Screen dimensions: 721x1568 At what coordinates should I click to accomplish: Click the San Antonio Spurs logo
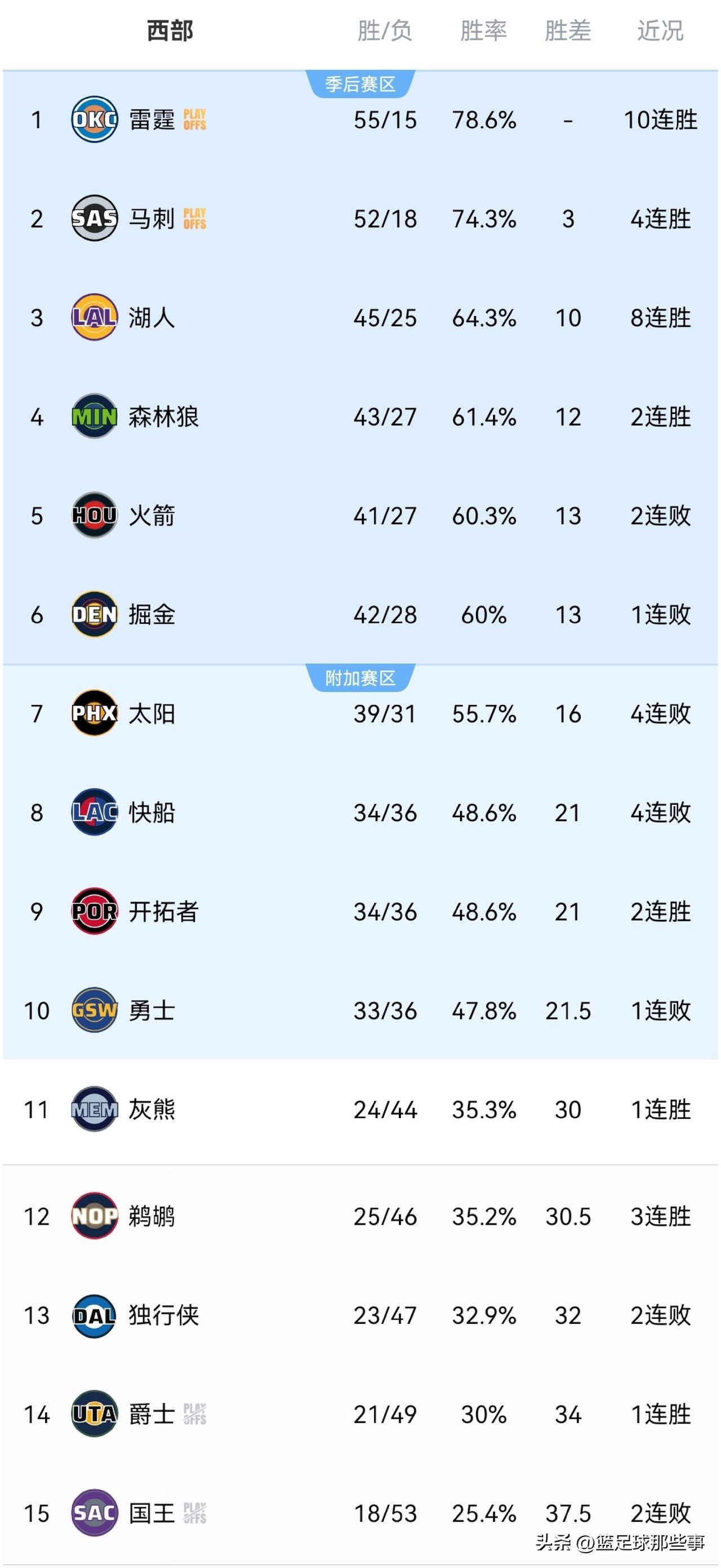point(94,220)
